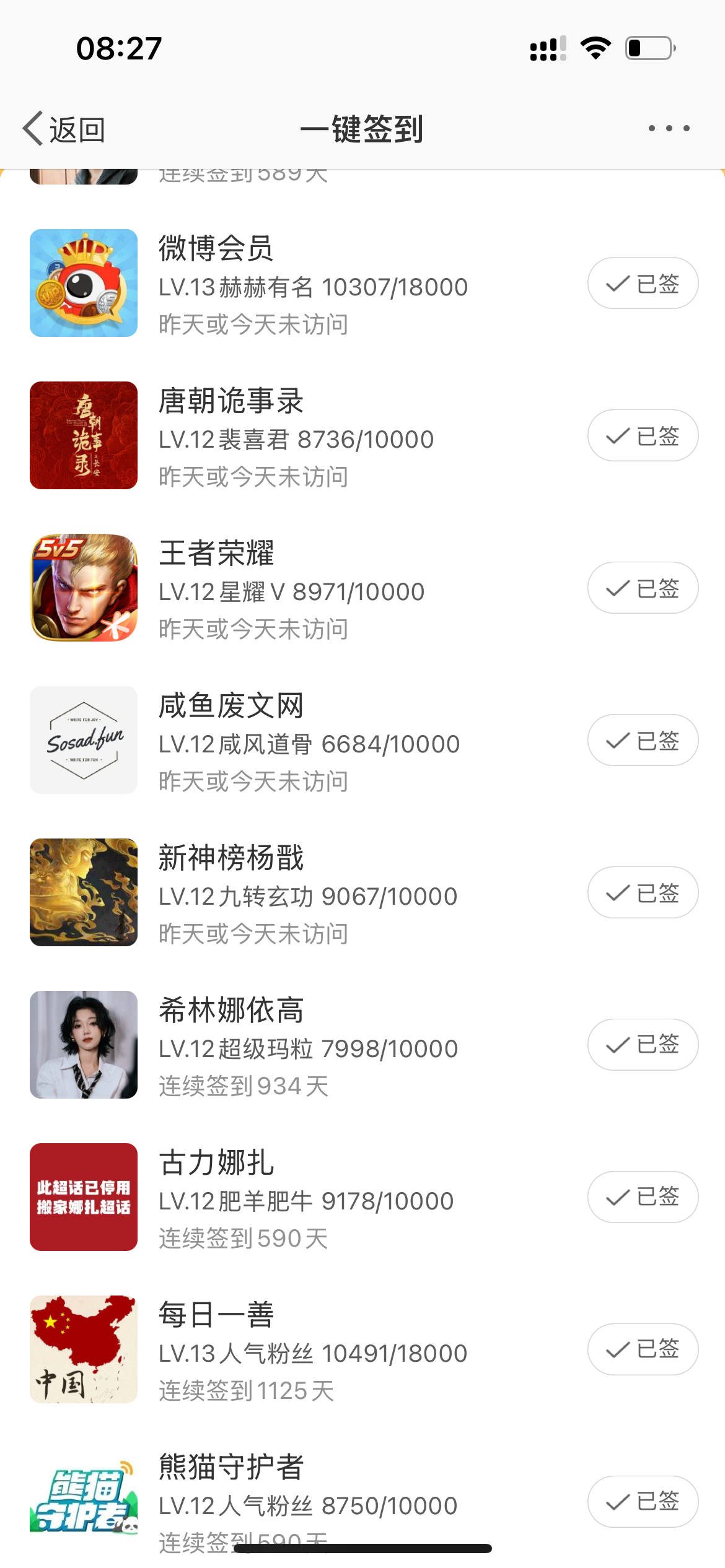
Task: Go back using the 返回 button
Action: (64, 129)
